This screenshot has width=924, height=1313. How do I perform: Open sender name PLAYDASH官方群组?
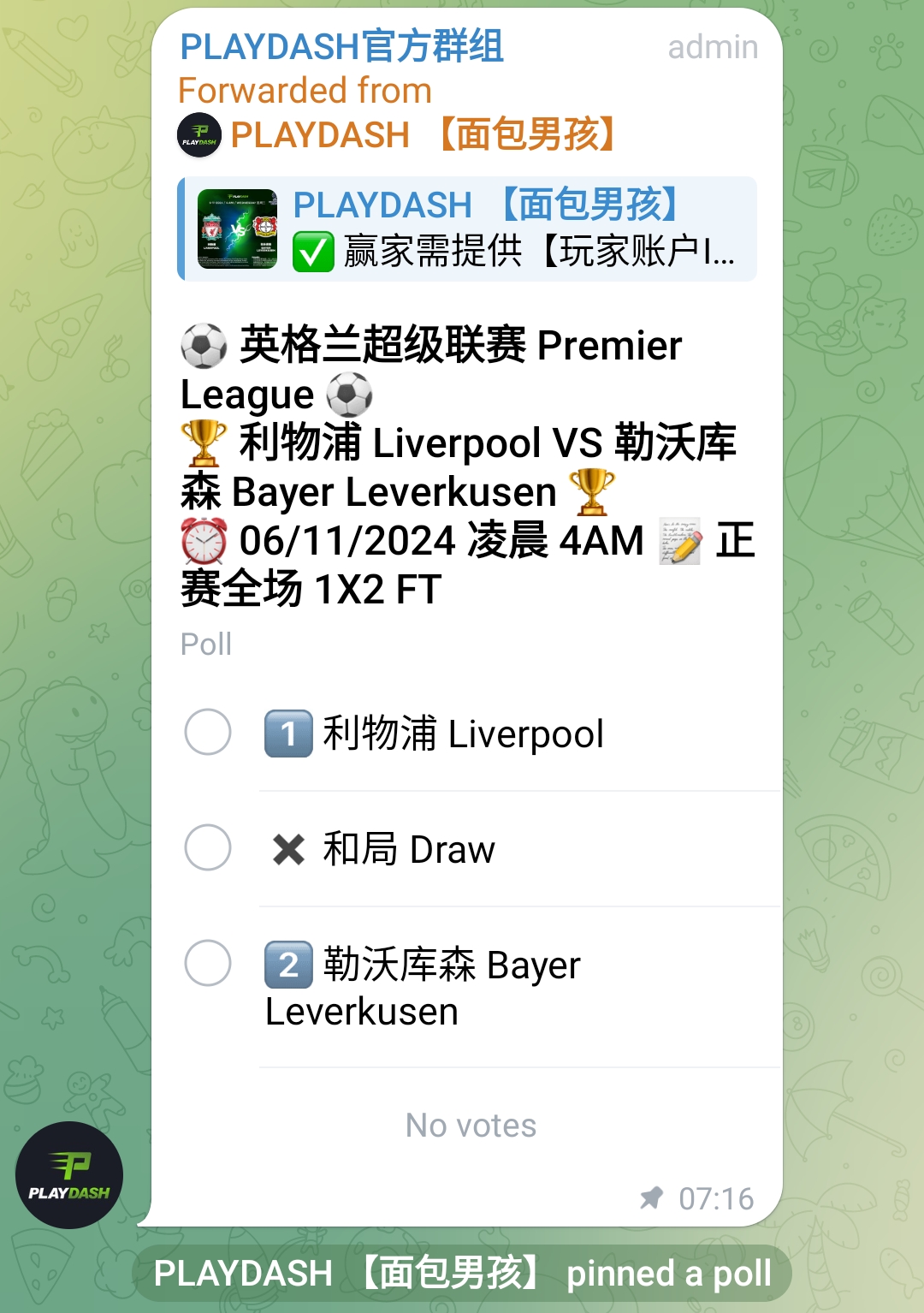point(342,47)
